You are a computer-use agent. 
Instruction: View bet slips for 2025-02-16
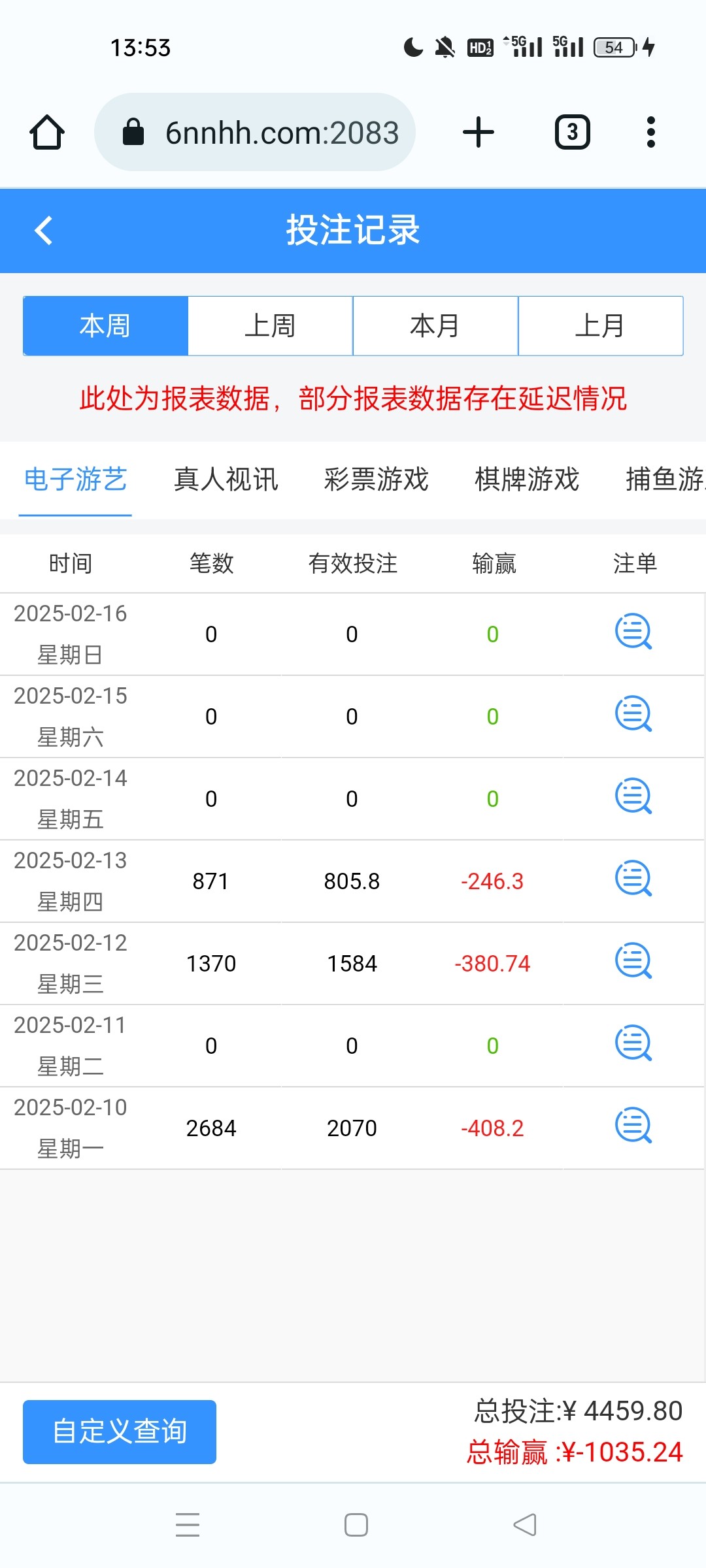(x=633, y=632)
